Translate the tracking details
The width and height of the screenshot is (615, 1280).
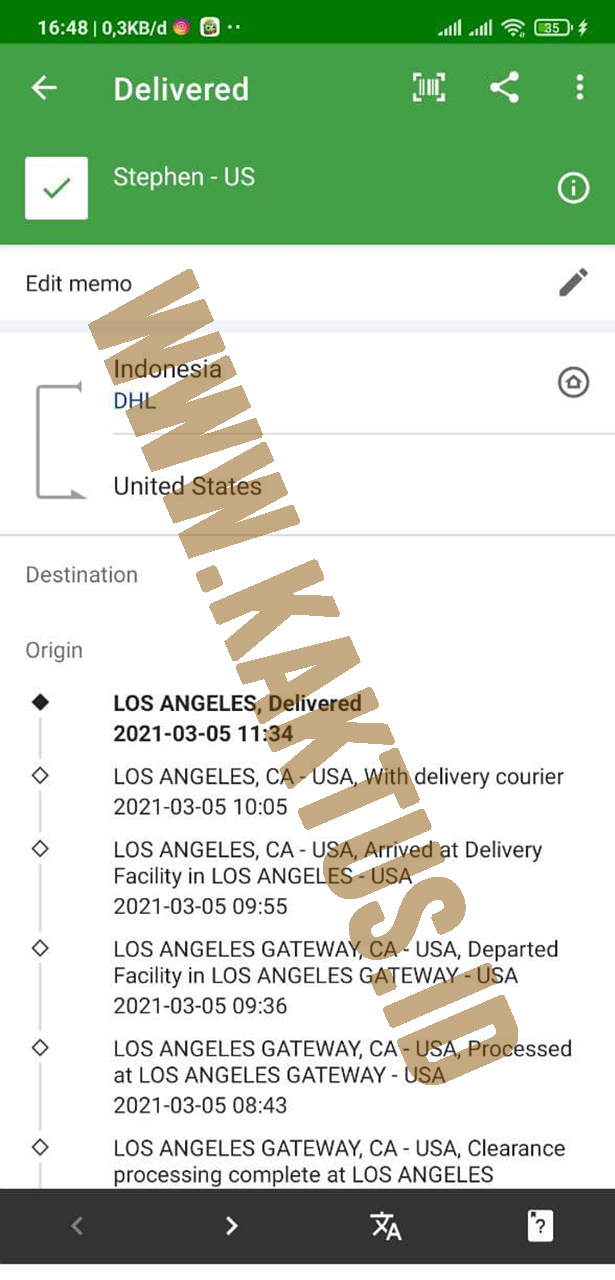(x=385, y=1225)
